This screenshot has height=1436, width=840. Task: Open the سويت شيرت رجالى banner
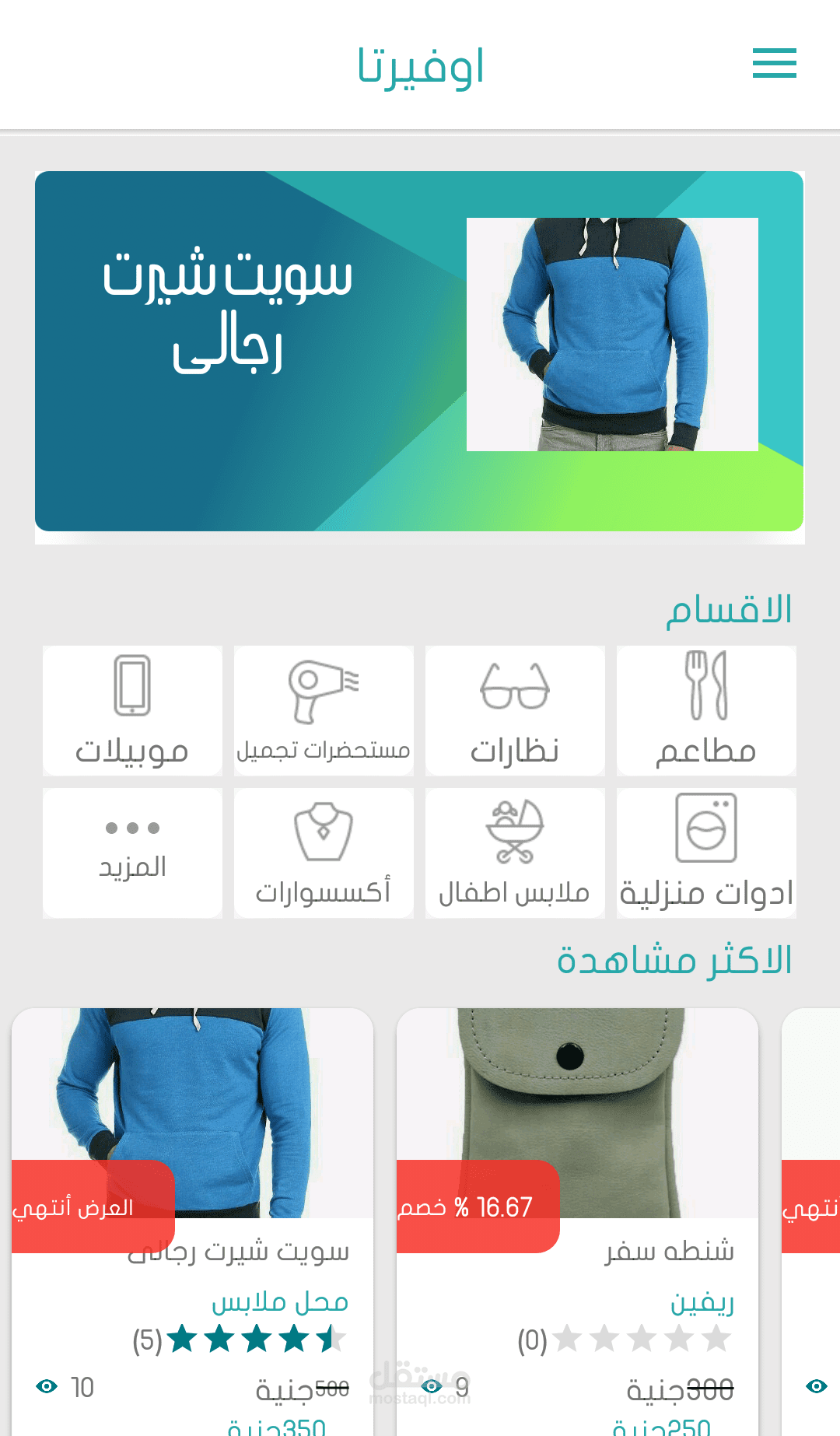tap(419, 351)
